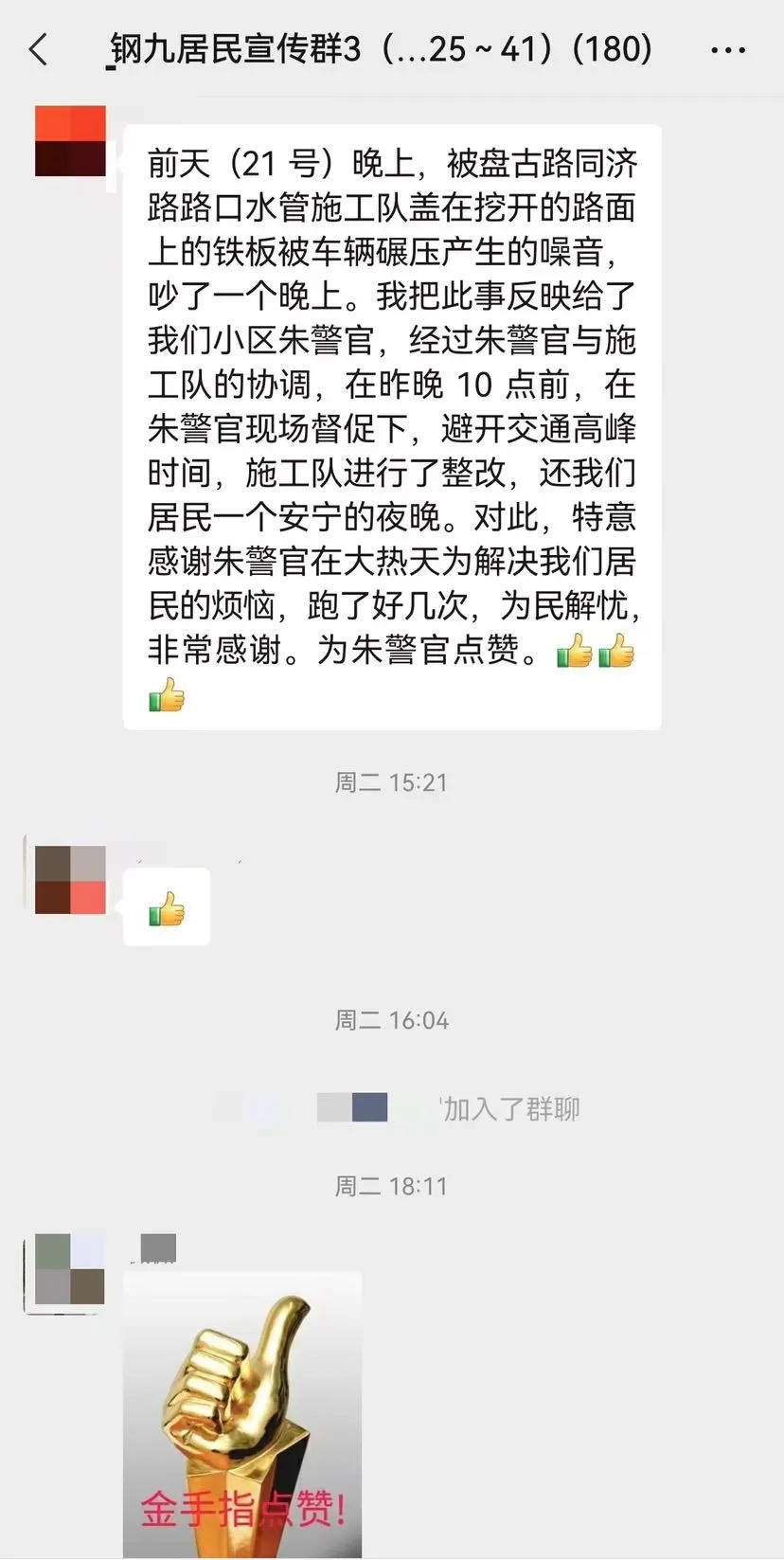This screenshot has height=1560, width=784.
Task: Open avatar of the long message sender
Action: click(70, 142)
